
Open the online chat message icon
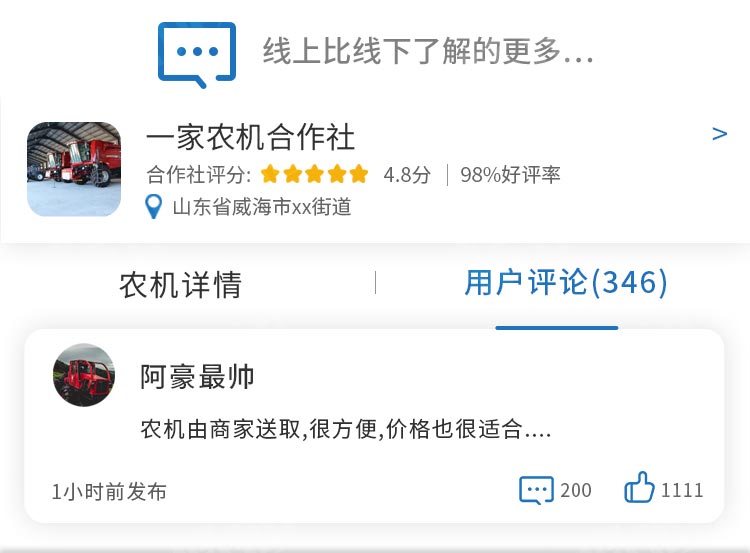196,54
